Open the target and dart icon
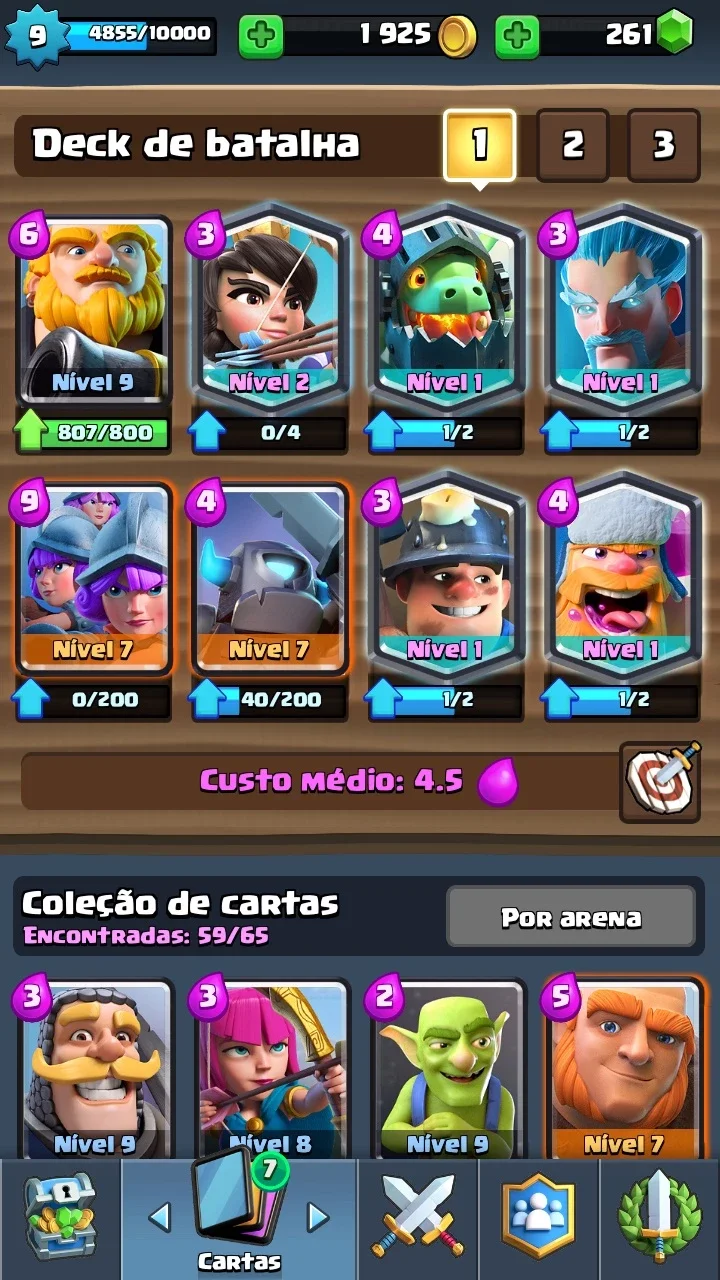The width and height of the screenshot is (720, 1280). 659,782
